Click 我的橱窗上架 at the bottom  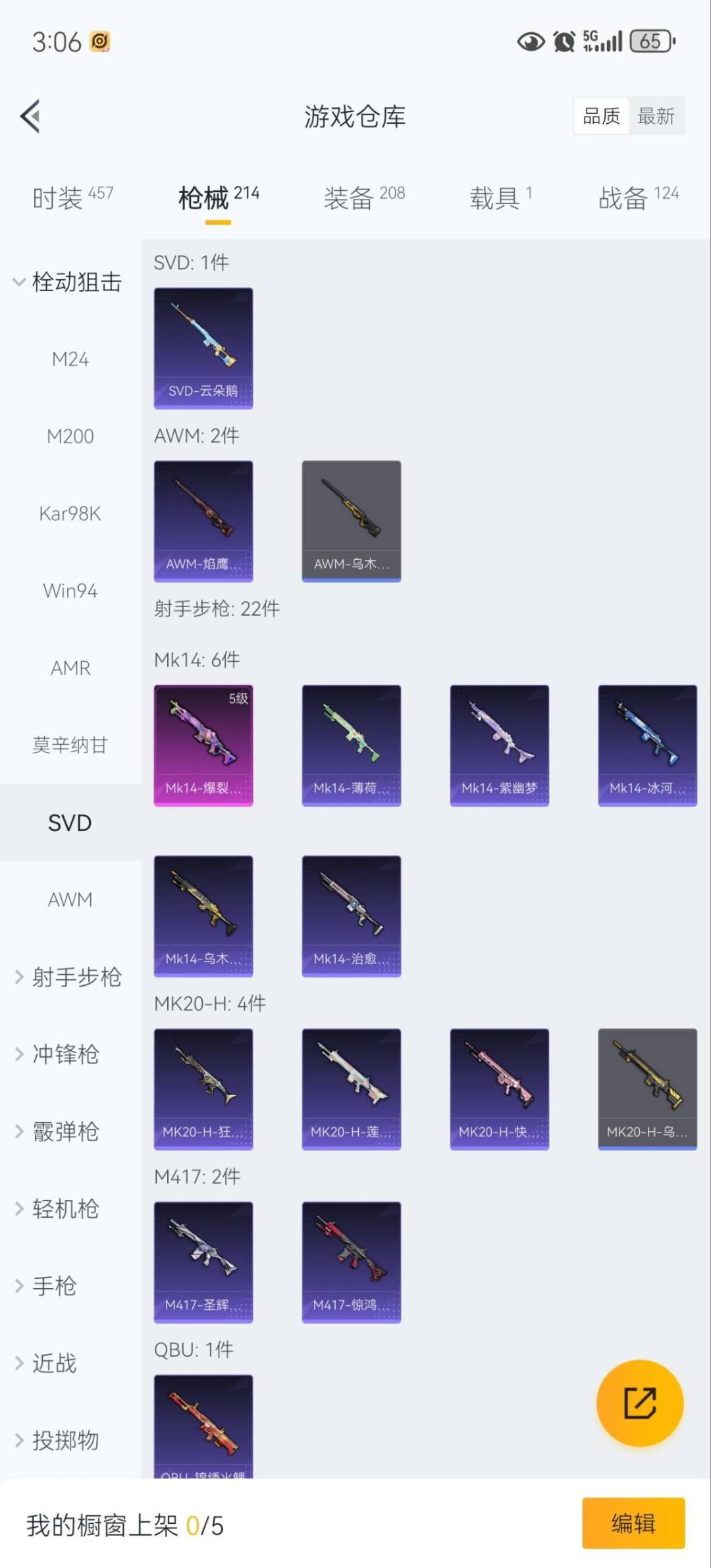coord(105,1525)
